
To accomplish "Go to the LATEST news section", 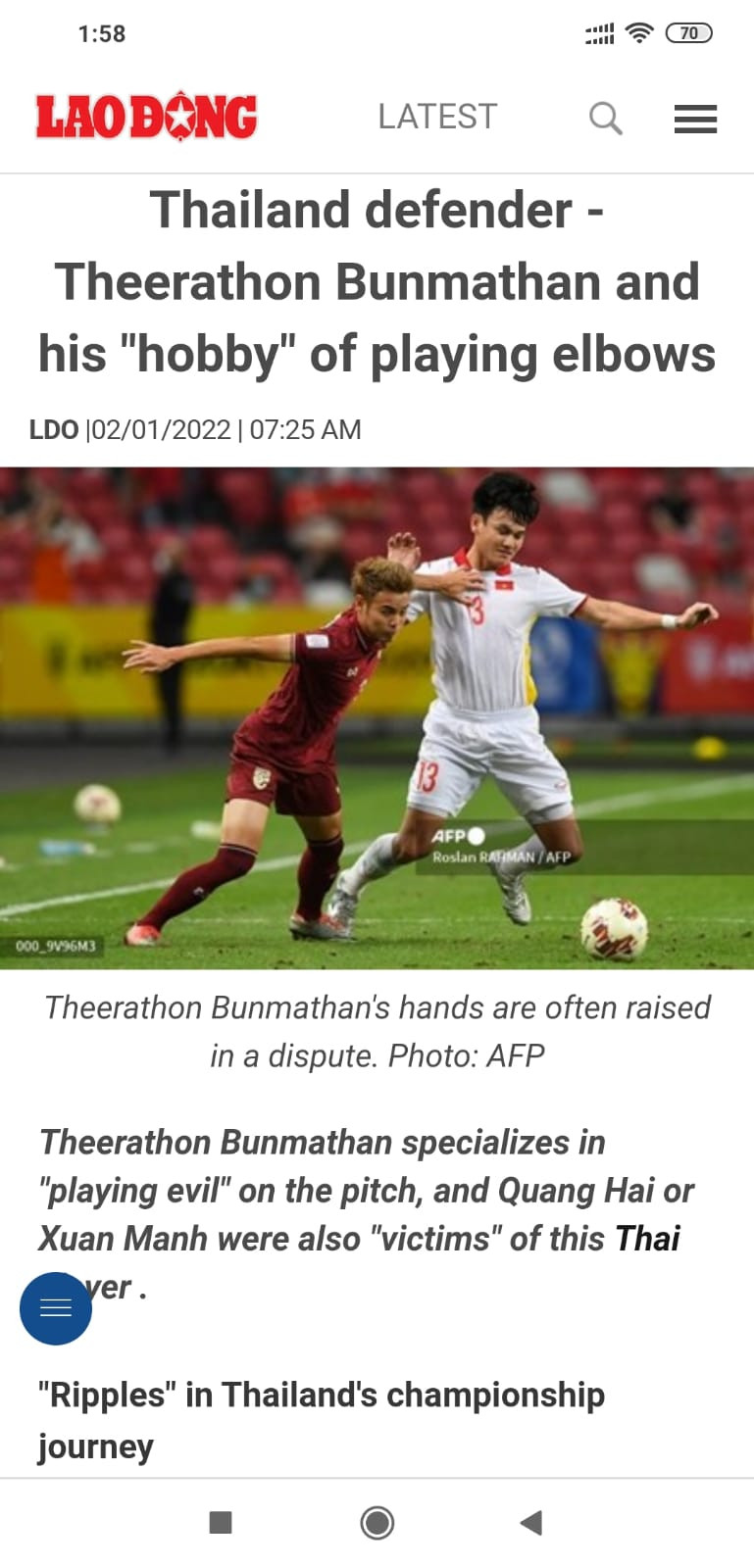I will click(437, 117).
